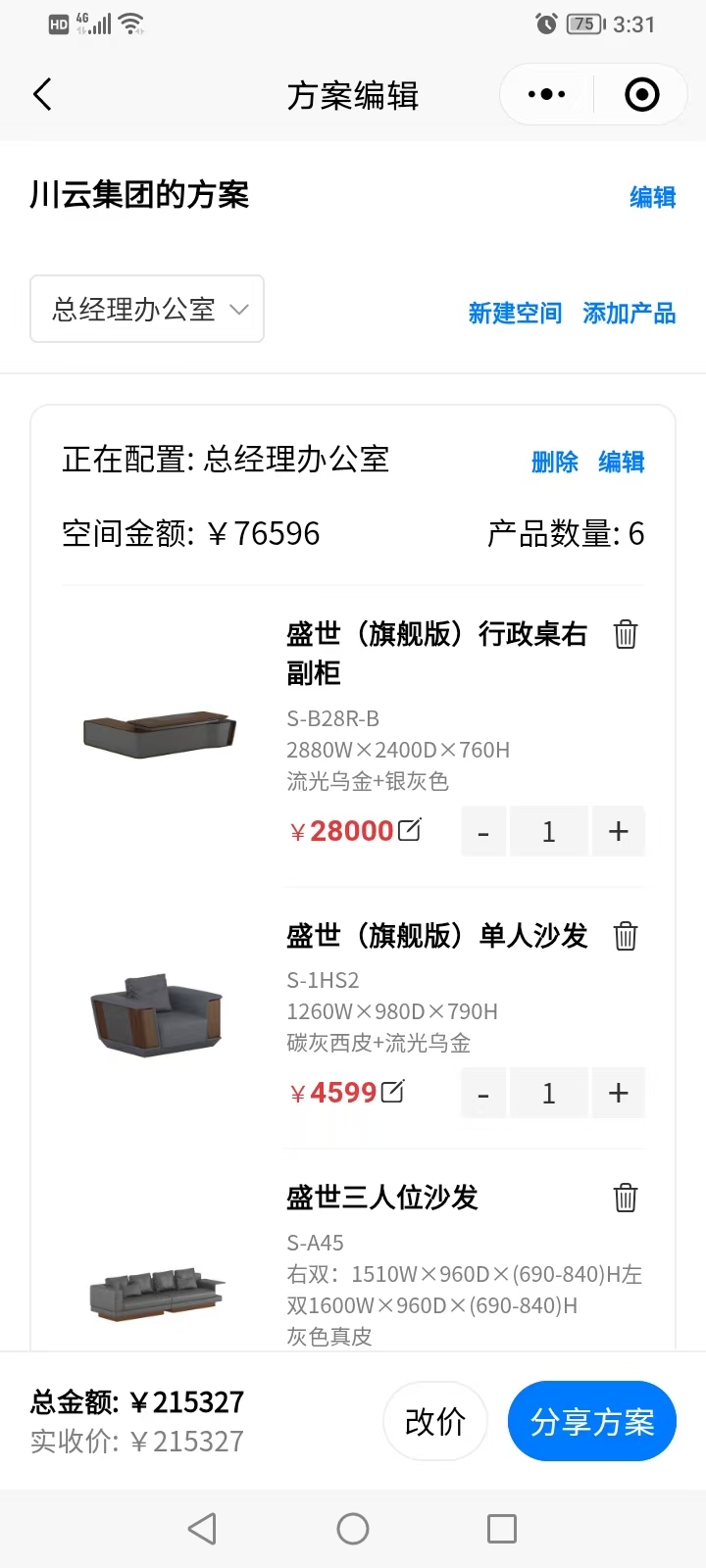Screen dimensions: 706x1568
Task: Remove 盛世单人沙发 with trash icon
Action: [x=626, y=936]
